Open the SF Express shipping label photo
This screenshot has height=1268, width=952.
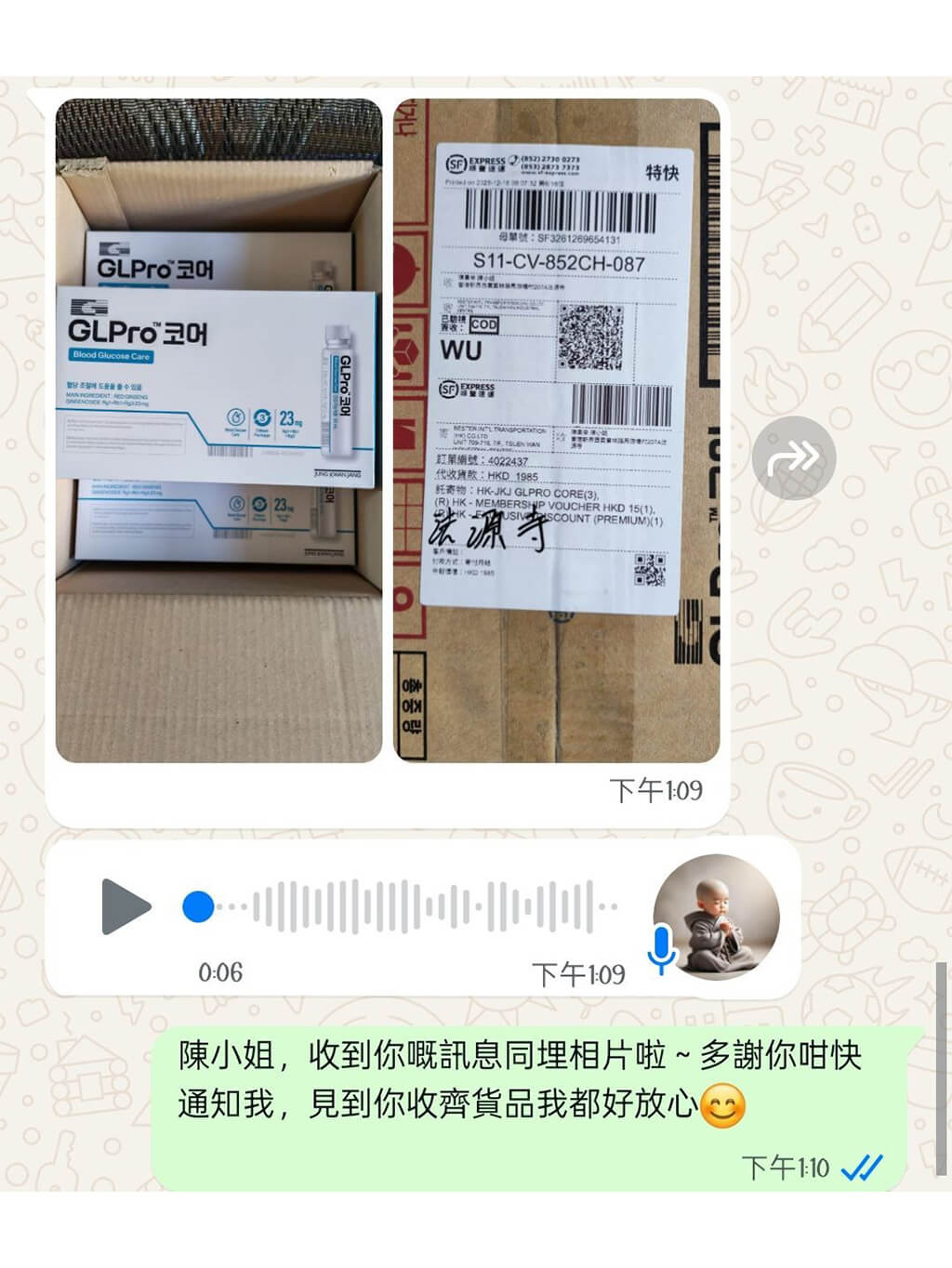pos(557,430)
